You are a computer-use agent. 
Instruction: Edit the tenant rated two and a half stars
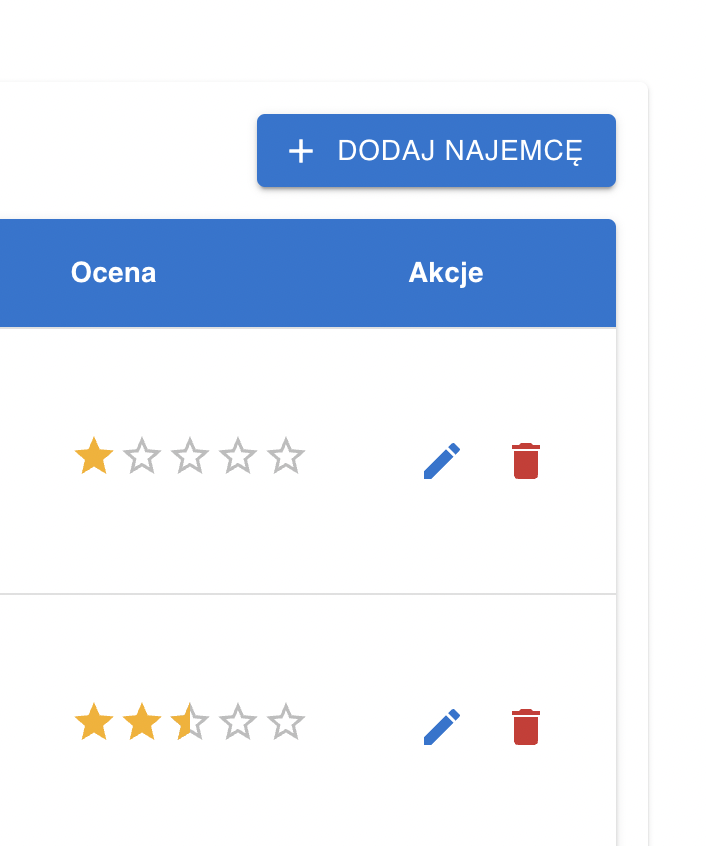pos(442,727)
